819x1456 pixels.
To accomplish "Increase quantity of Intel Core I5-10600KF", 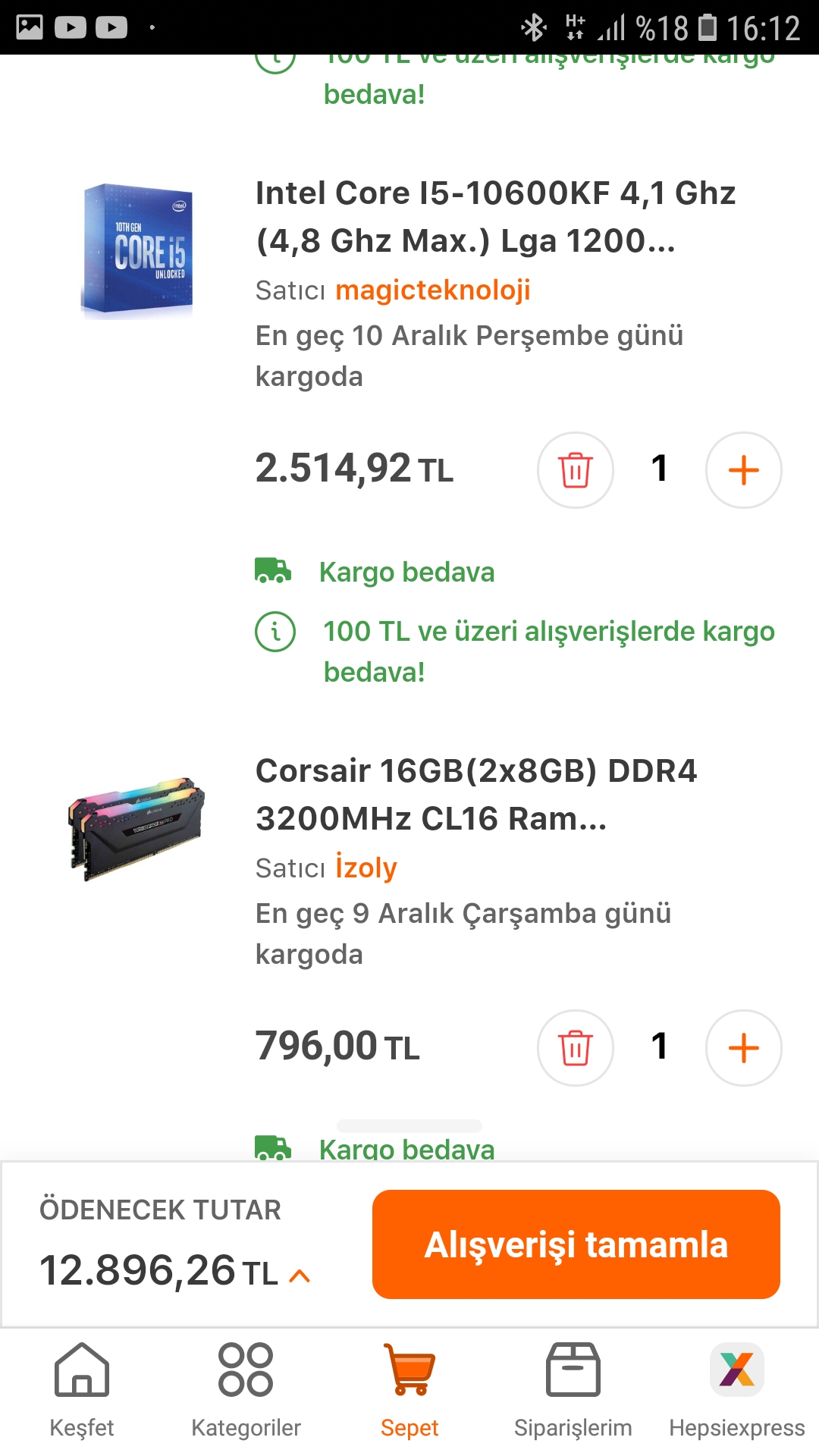I will [x=743, y=470].
